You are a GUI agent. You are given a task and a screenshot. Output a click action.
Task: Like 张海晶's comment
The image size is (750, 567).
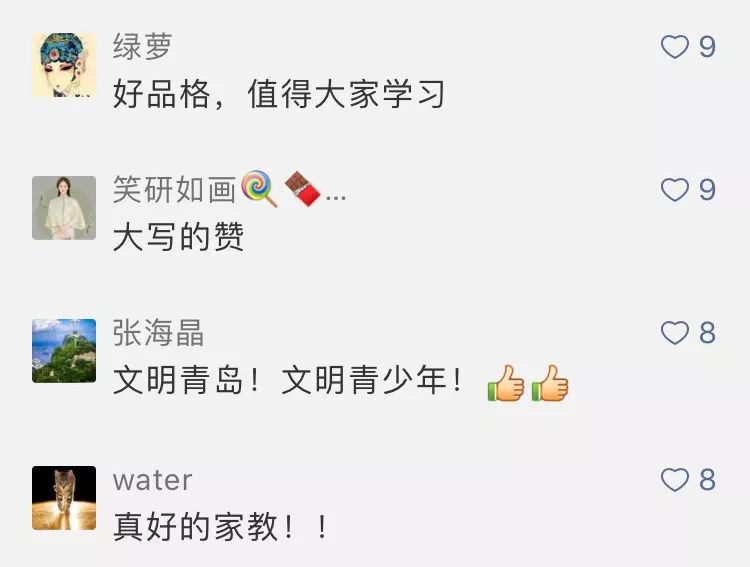[676, 333]
